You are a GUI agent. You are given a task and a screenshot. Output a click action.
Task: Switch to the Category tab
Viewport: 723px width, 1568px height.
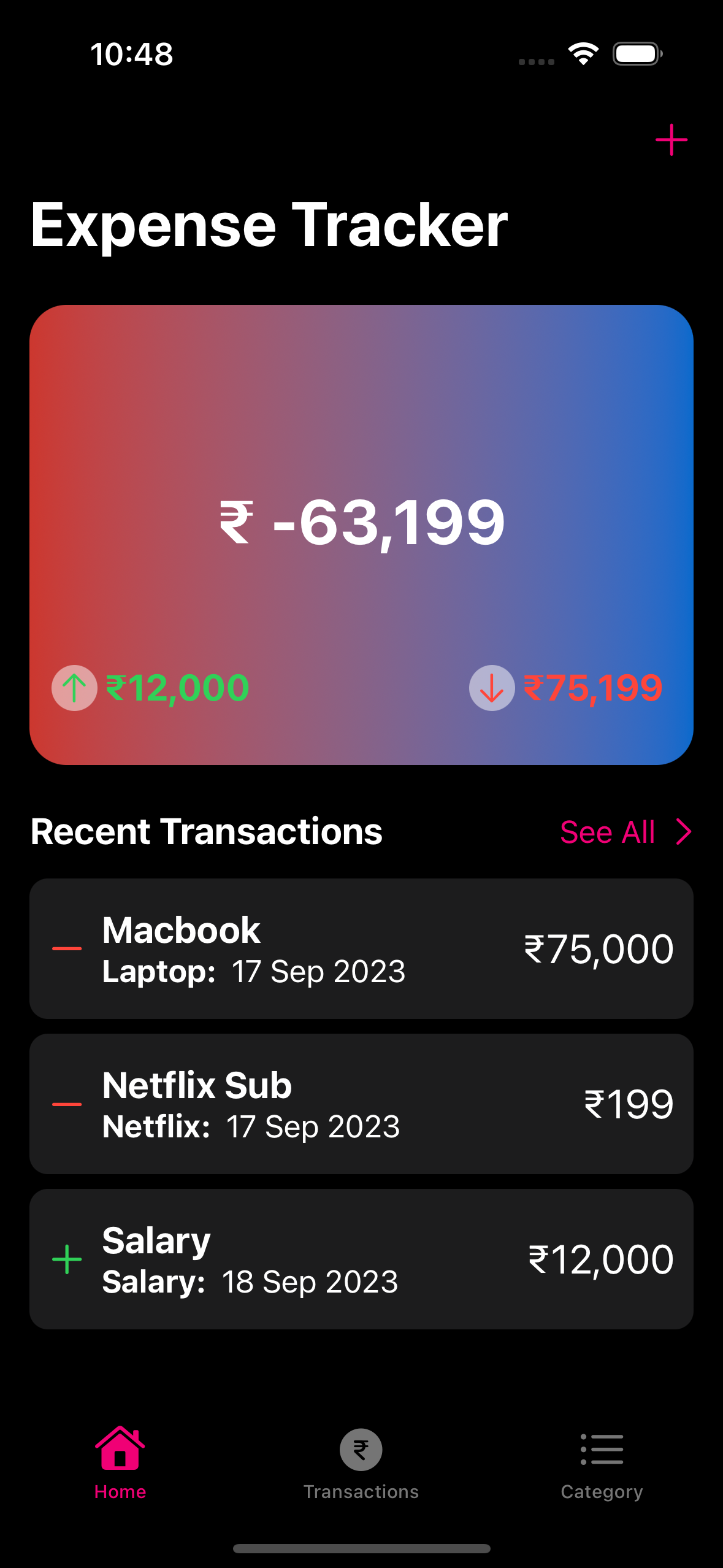coord(602,1463)
